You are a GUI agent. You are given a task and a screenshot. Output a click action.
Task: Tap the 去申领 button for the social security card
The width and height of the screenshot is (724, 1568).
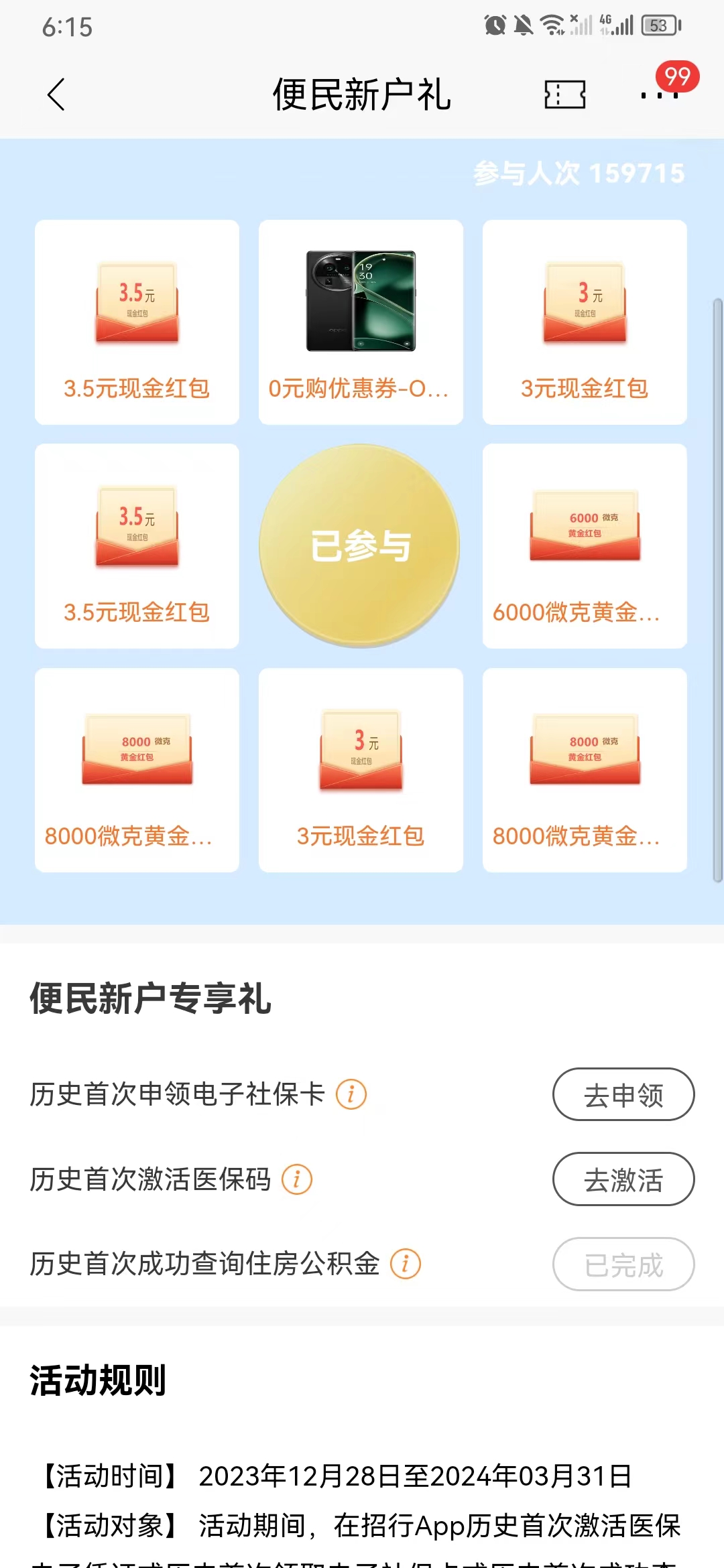623,1094
